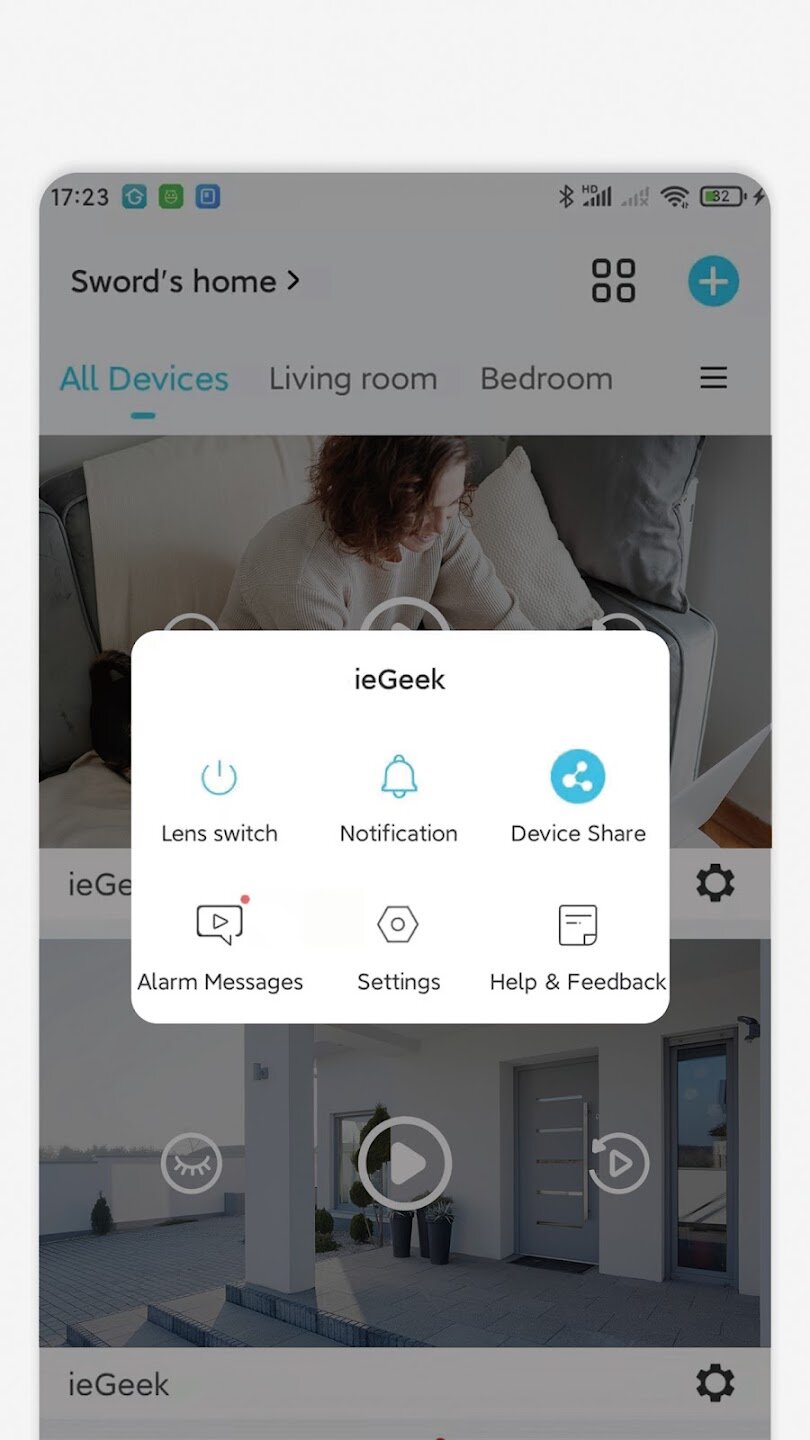810x1440 pixels.
Task: Open Alarm Messages
Action: (220, 945)
